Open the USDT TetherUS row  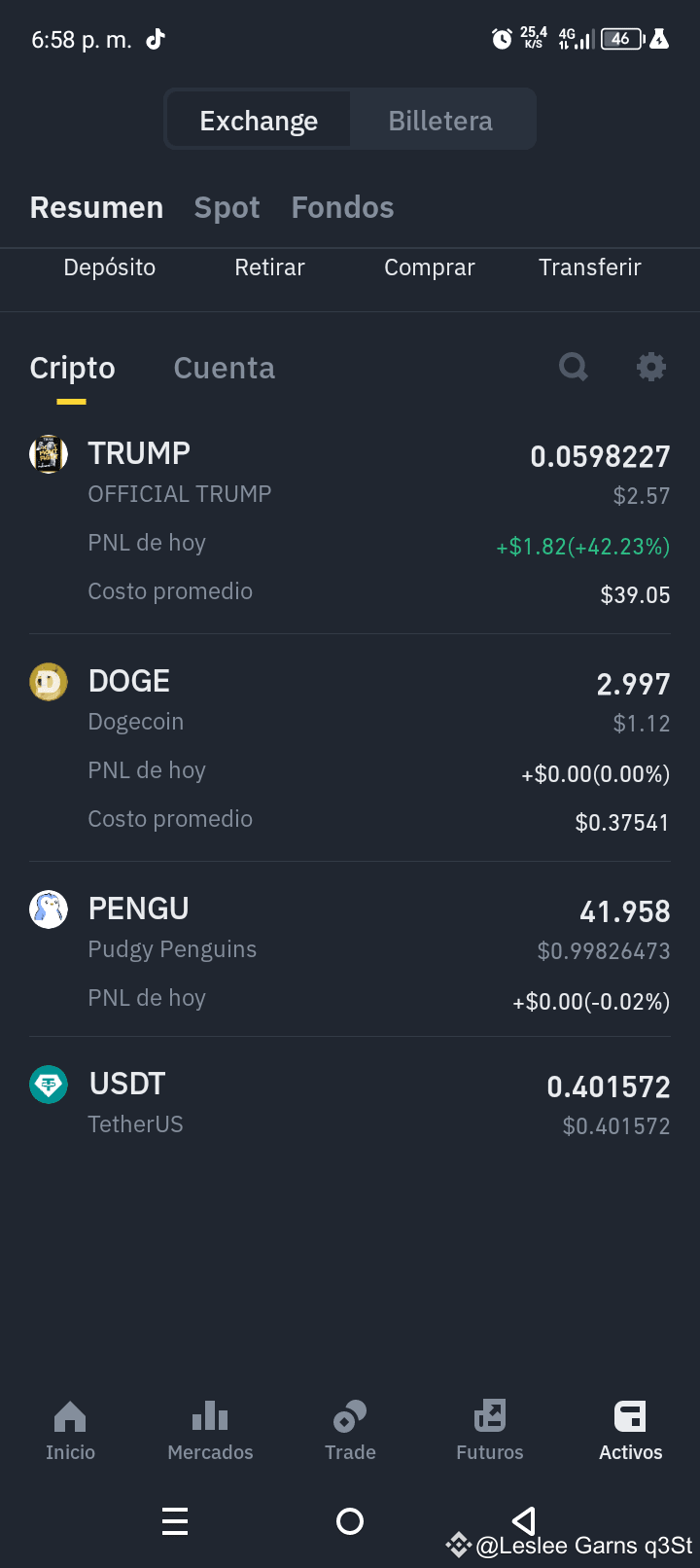(350, 1103)
